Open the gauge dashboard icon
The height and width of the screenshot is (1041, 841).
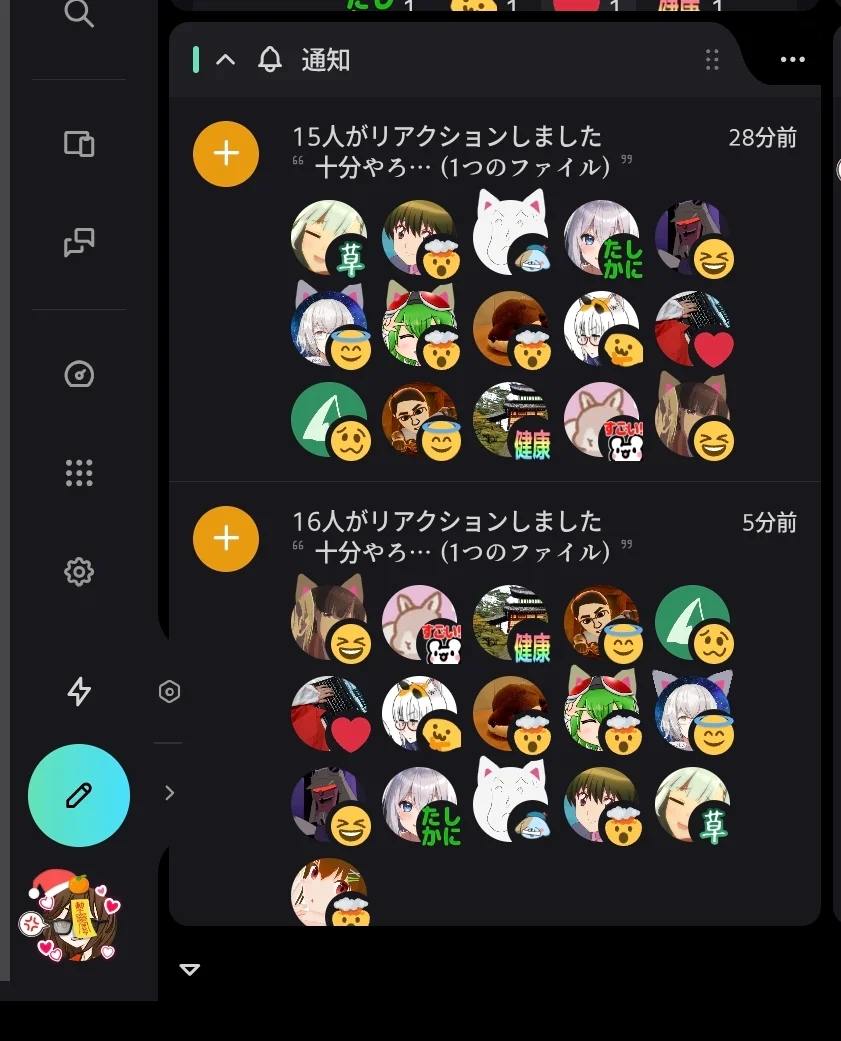[x=79, y=374]
